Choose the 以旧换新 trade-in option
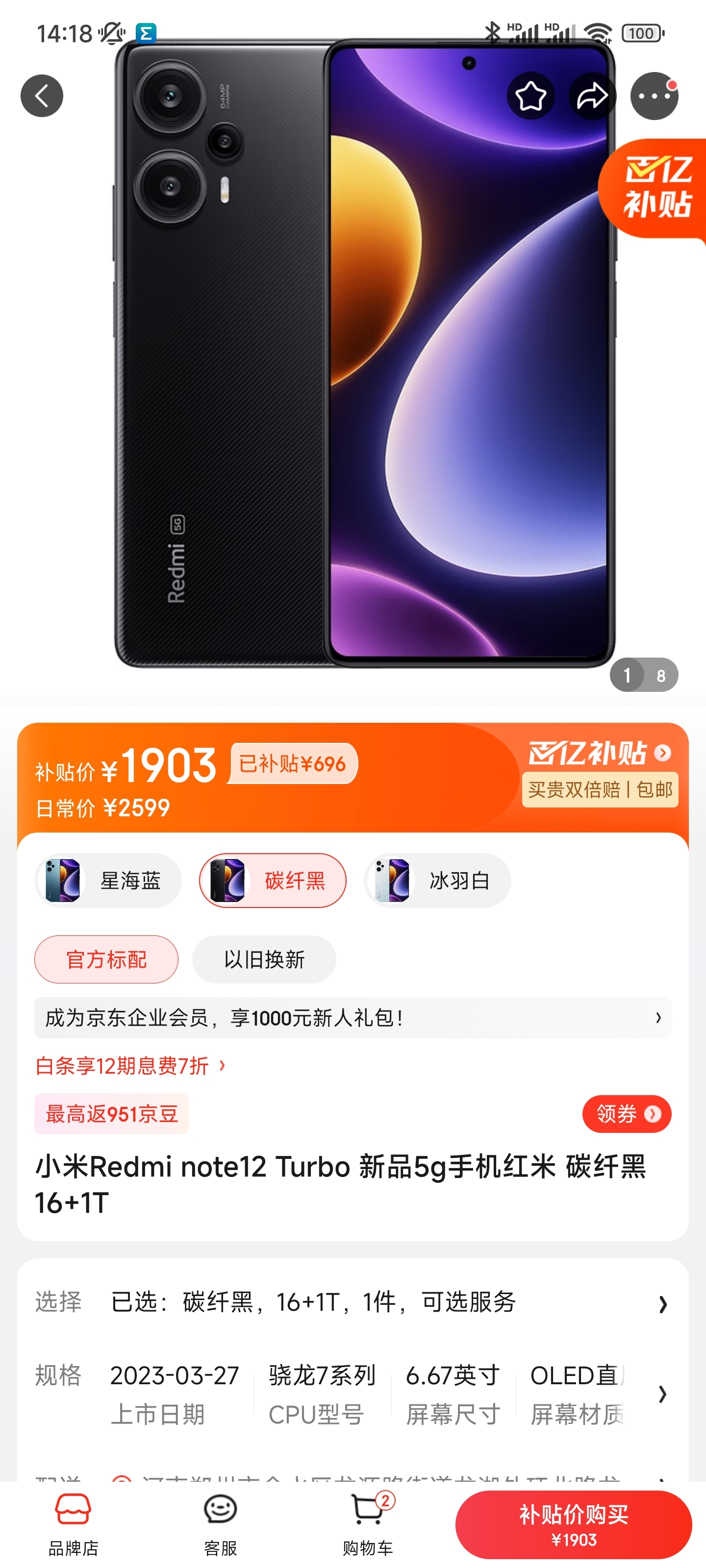This screenshot has width=706, height=1568. pyautogui.click(x=264, y=959)
